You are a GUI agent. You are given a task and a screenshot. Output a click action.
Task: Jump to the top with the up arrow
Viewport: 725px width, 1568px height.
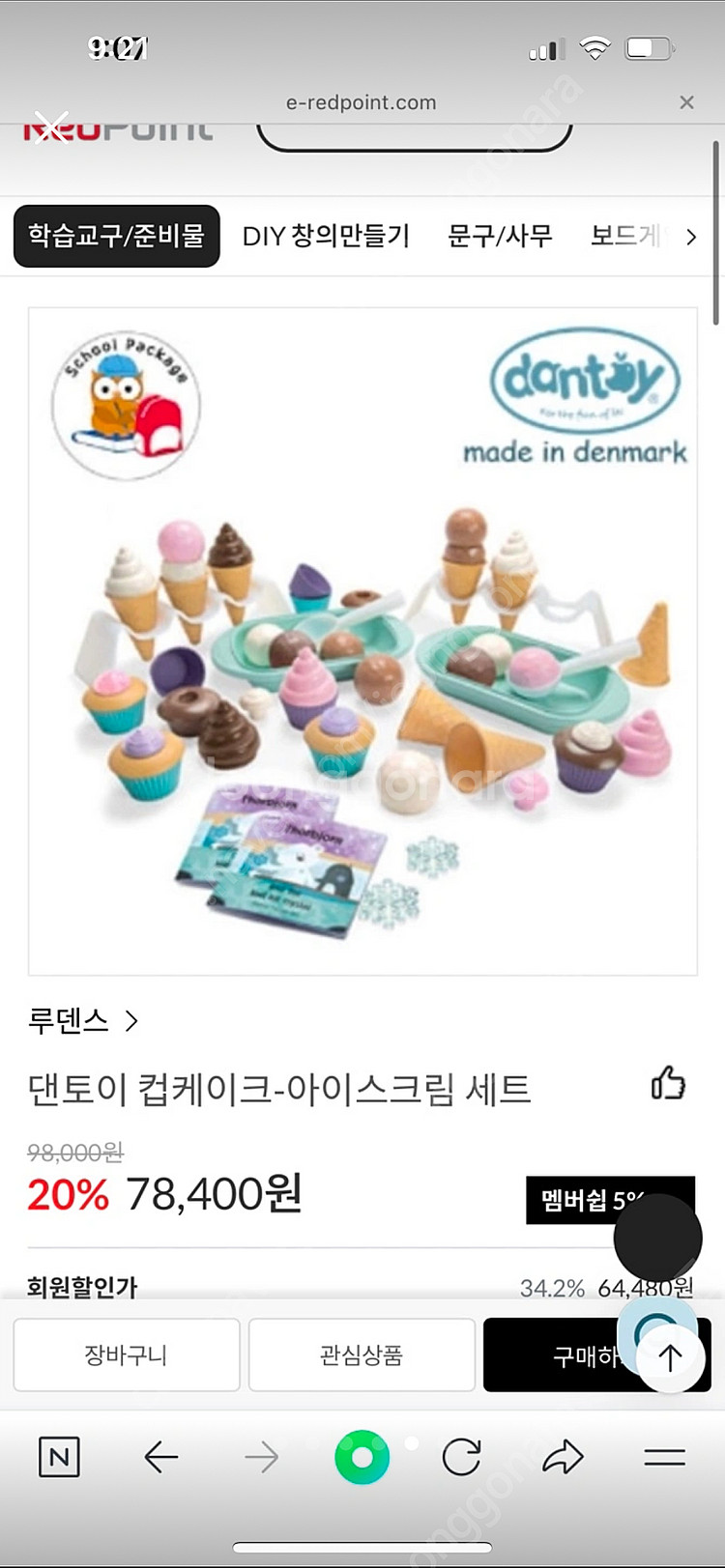(x=670, y=1357)
